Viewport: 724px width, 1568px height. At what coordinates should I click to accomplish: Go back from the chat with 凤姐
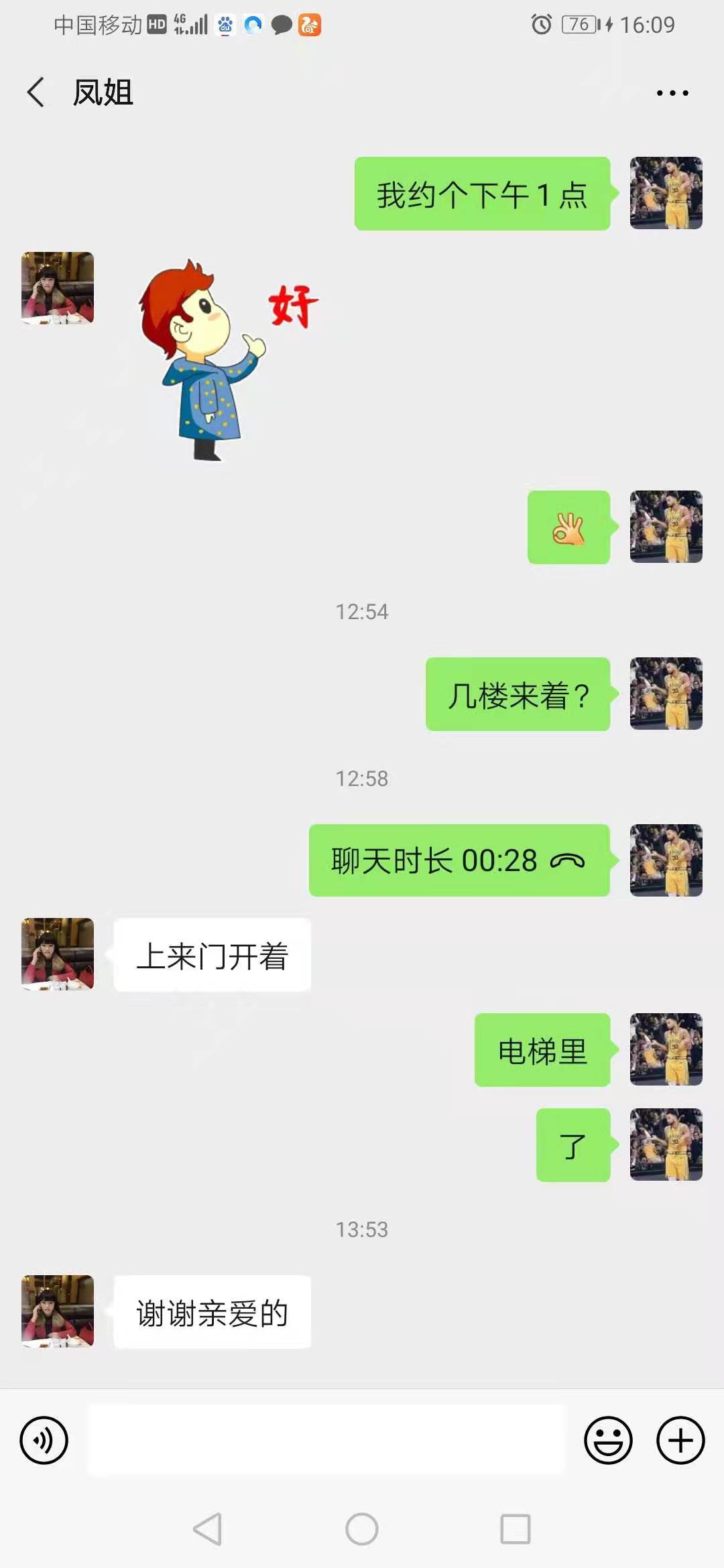[x=36, y=92]
